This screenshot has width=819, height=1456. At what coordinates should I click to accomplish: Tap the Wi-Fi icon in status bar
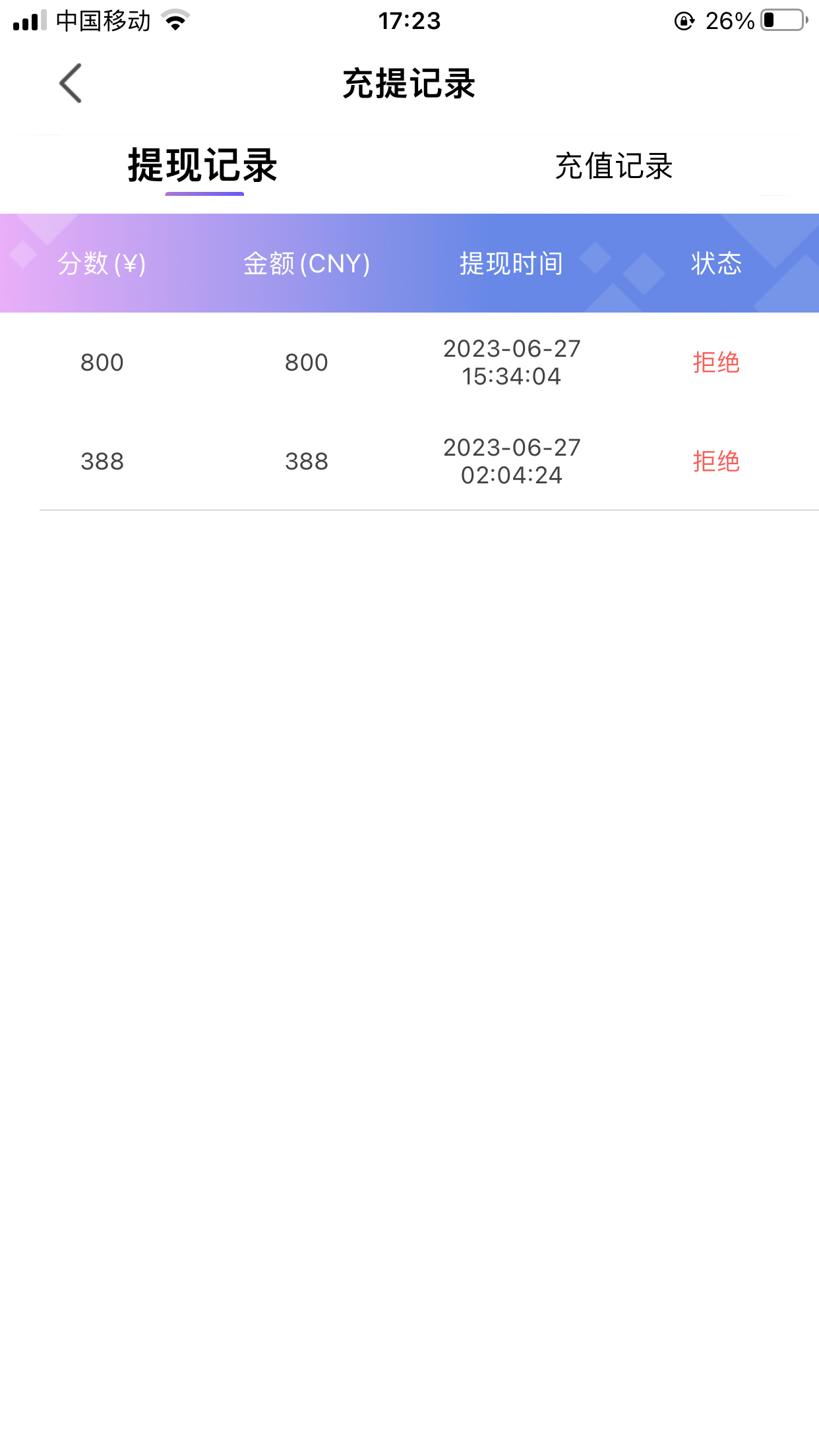click(x=174, y=20)
